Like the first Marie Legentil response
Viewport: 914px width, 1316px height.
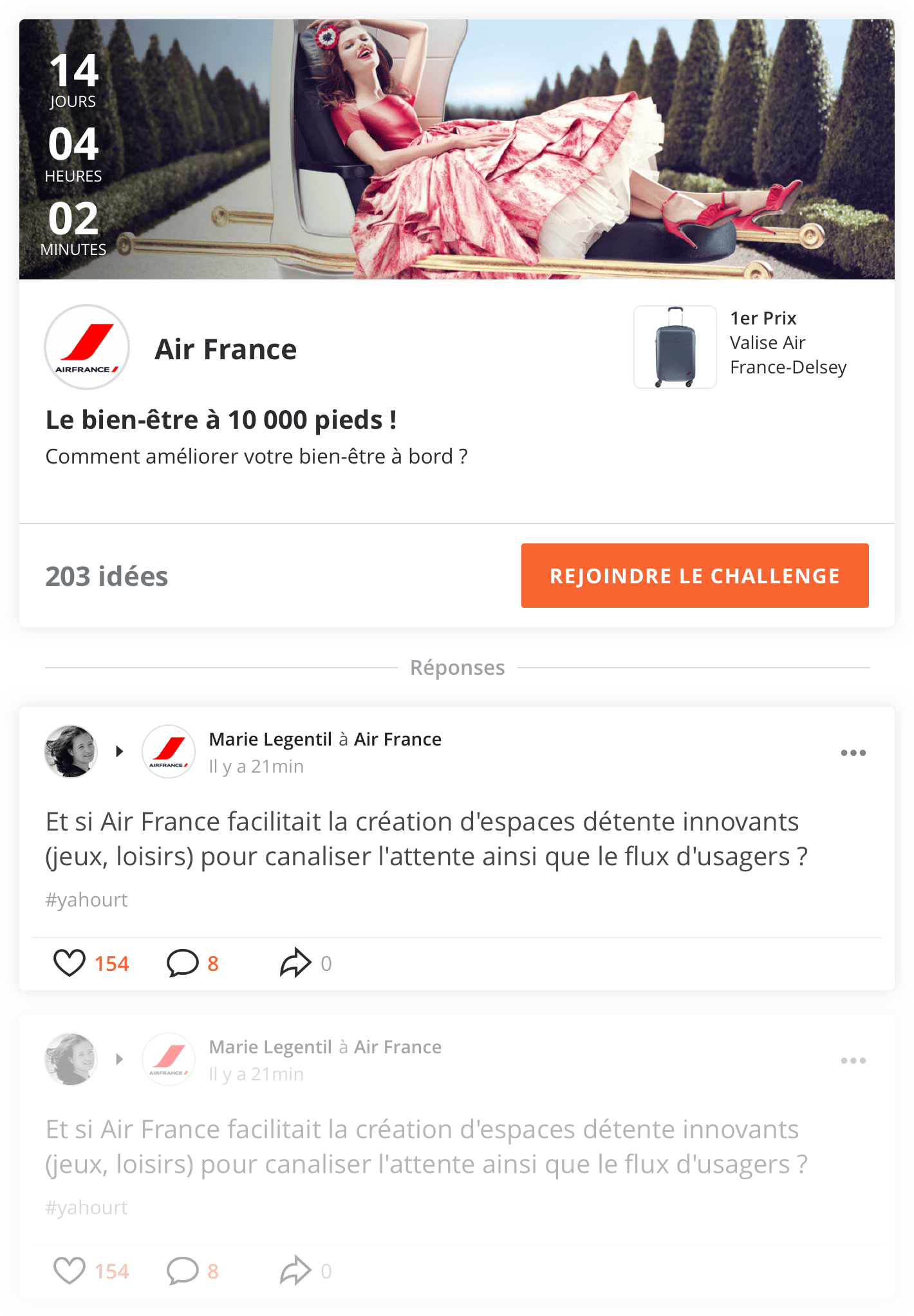pyautogui.click(x=70, y=963)
